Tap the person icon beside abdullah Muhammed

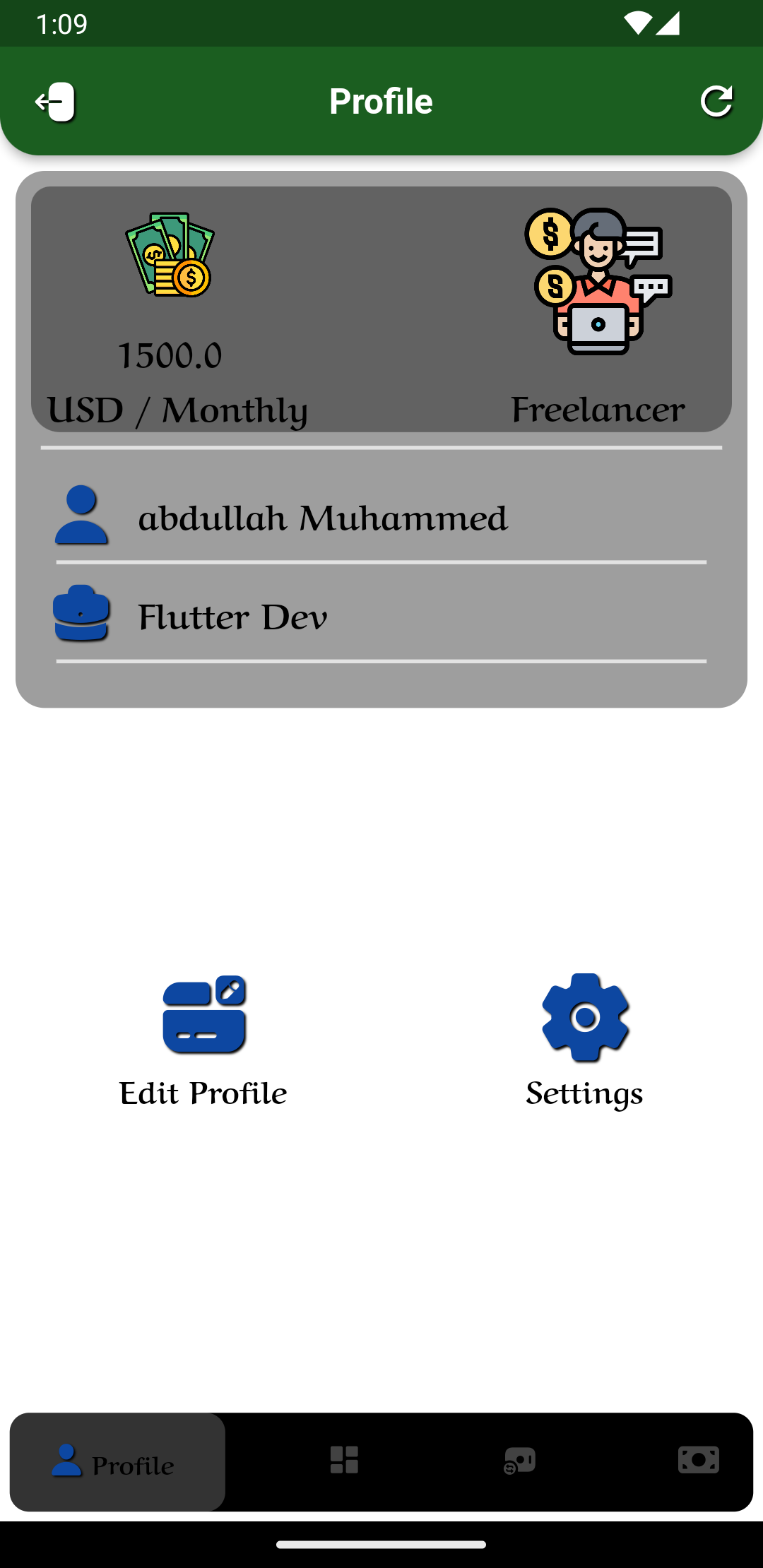(81, 517)
